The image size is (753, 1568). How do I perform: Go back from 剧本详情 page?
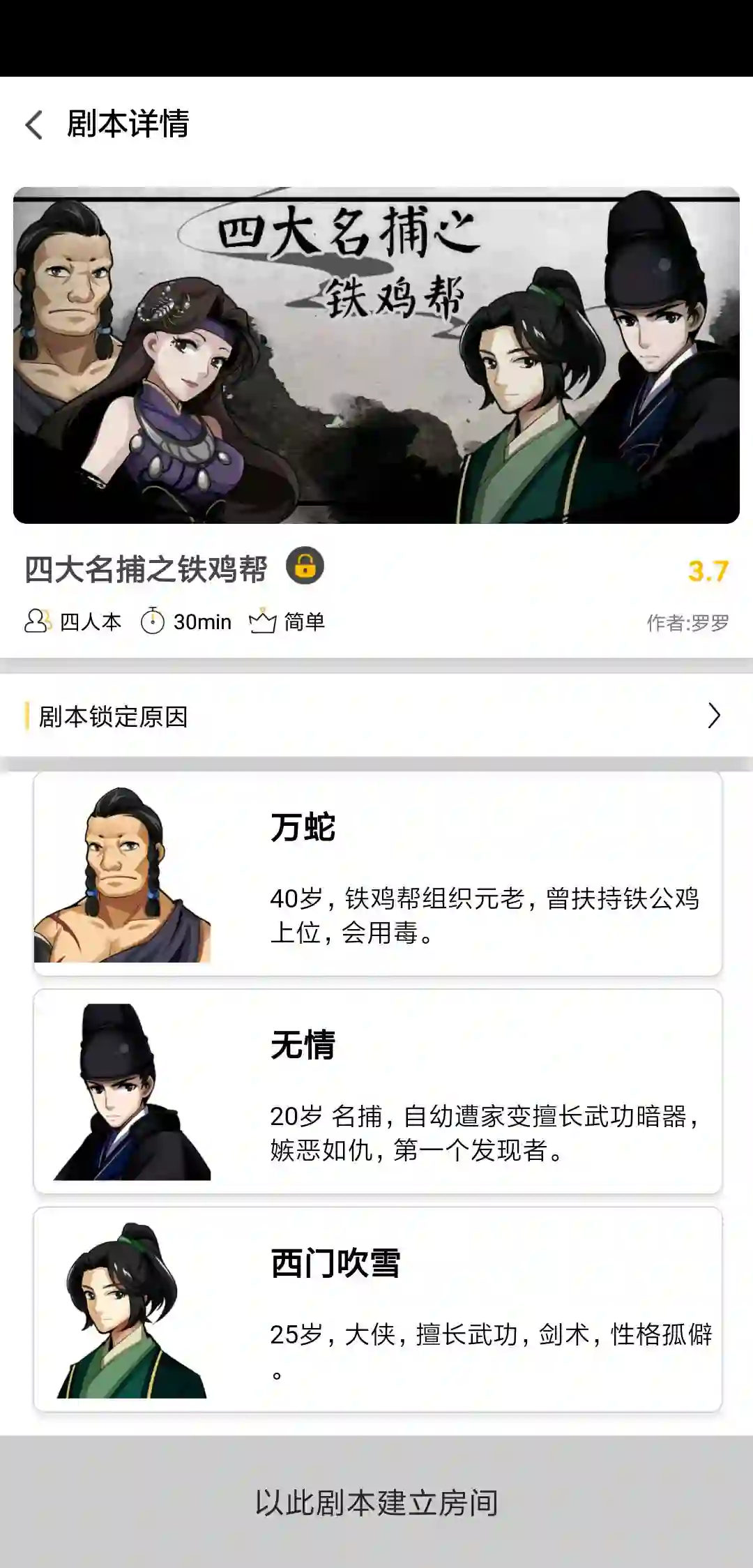tap(33, 125)
